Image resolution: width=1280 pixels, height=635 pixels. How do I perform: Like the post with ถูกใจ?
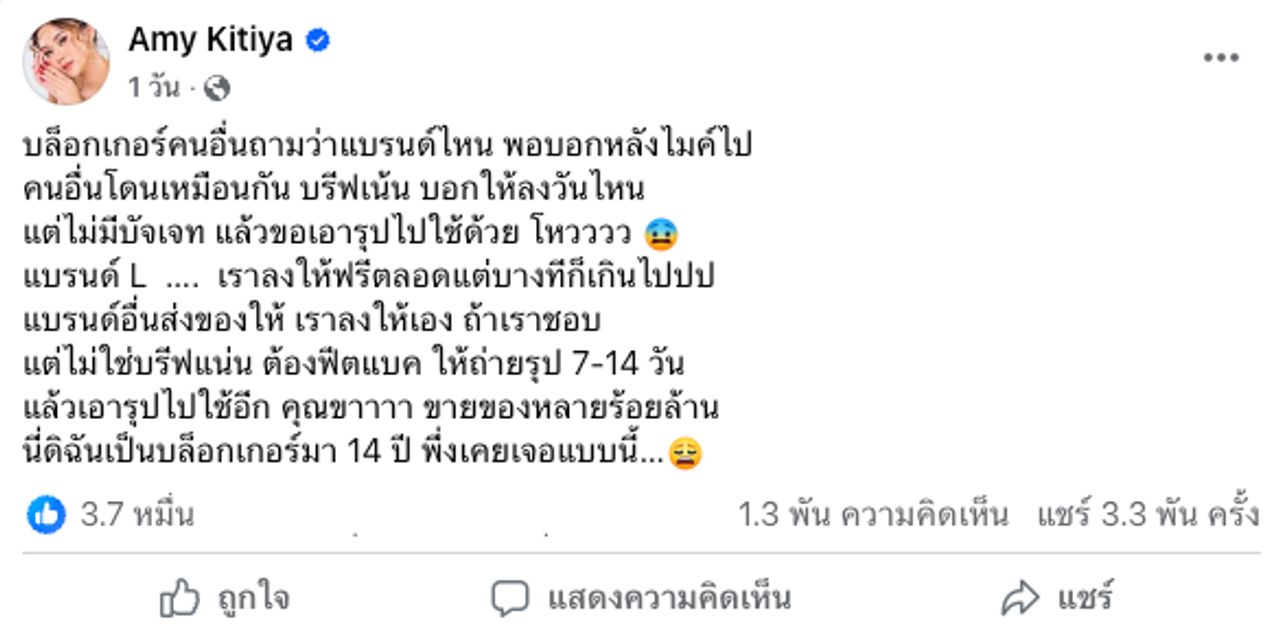point(225,599)
